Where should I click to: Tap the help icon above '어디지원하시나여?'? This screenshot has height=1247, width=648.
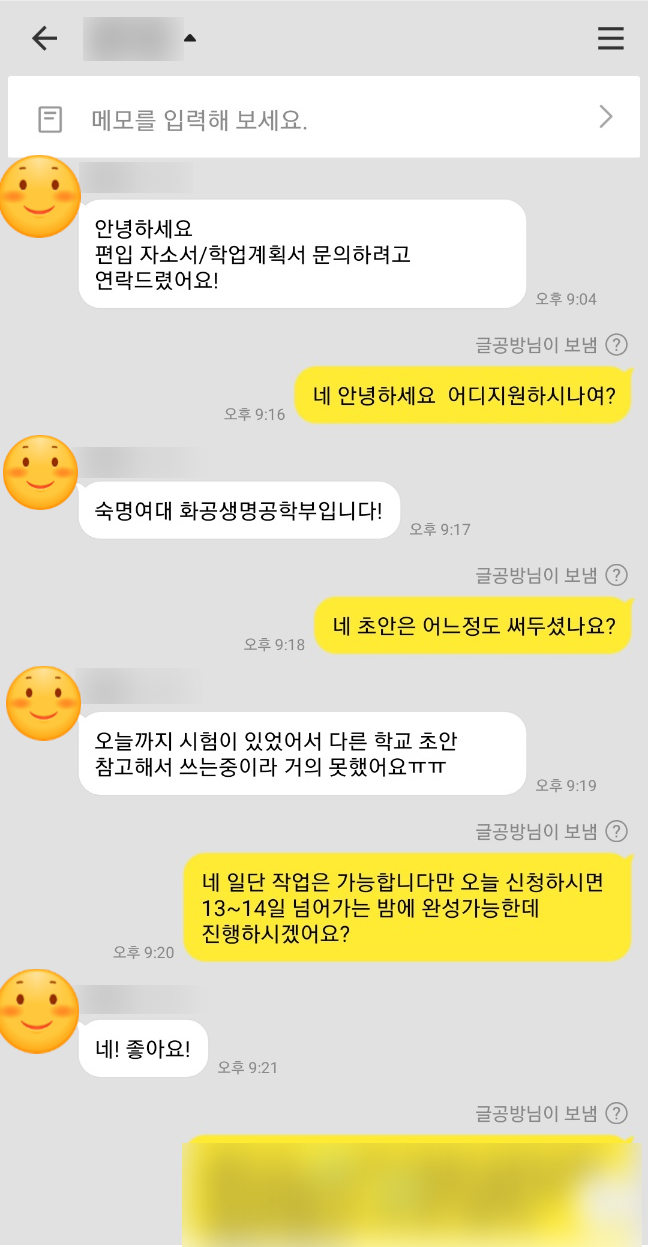[617, 345]
